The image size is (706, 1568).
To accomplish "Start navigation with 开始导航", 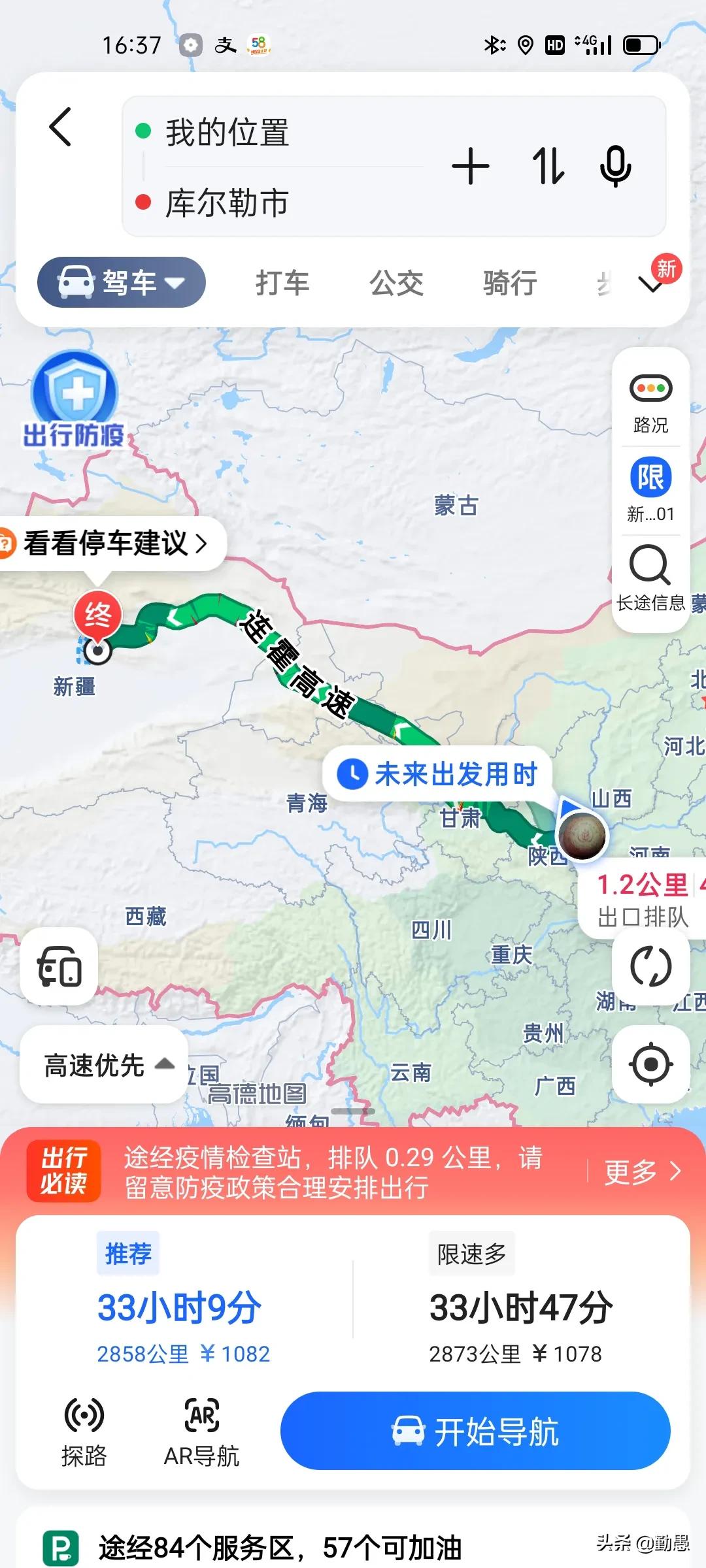I will click(x=475, y=1431).
